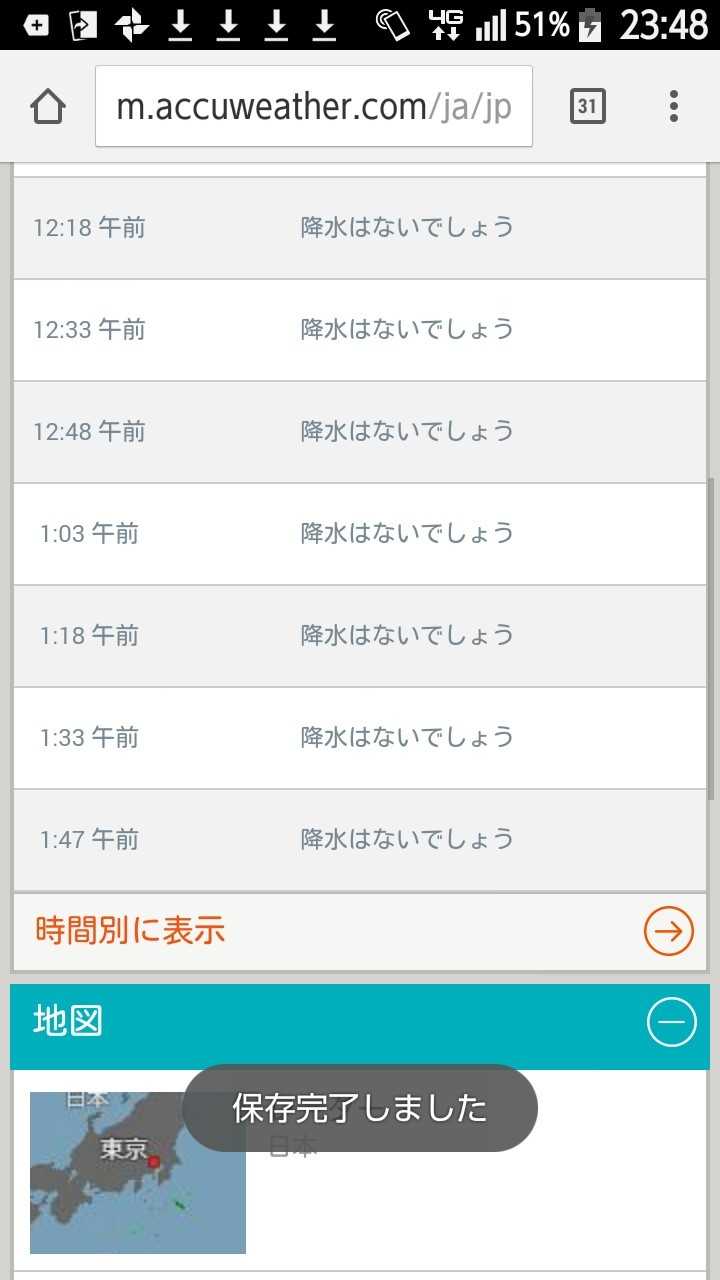Collapse the 地図 map section
720x1280 pixels.
(671, 1022)
